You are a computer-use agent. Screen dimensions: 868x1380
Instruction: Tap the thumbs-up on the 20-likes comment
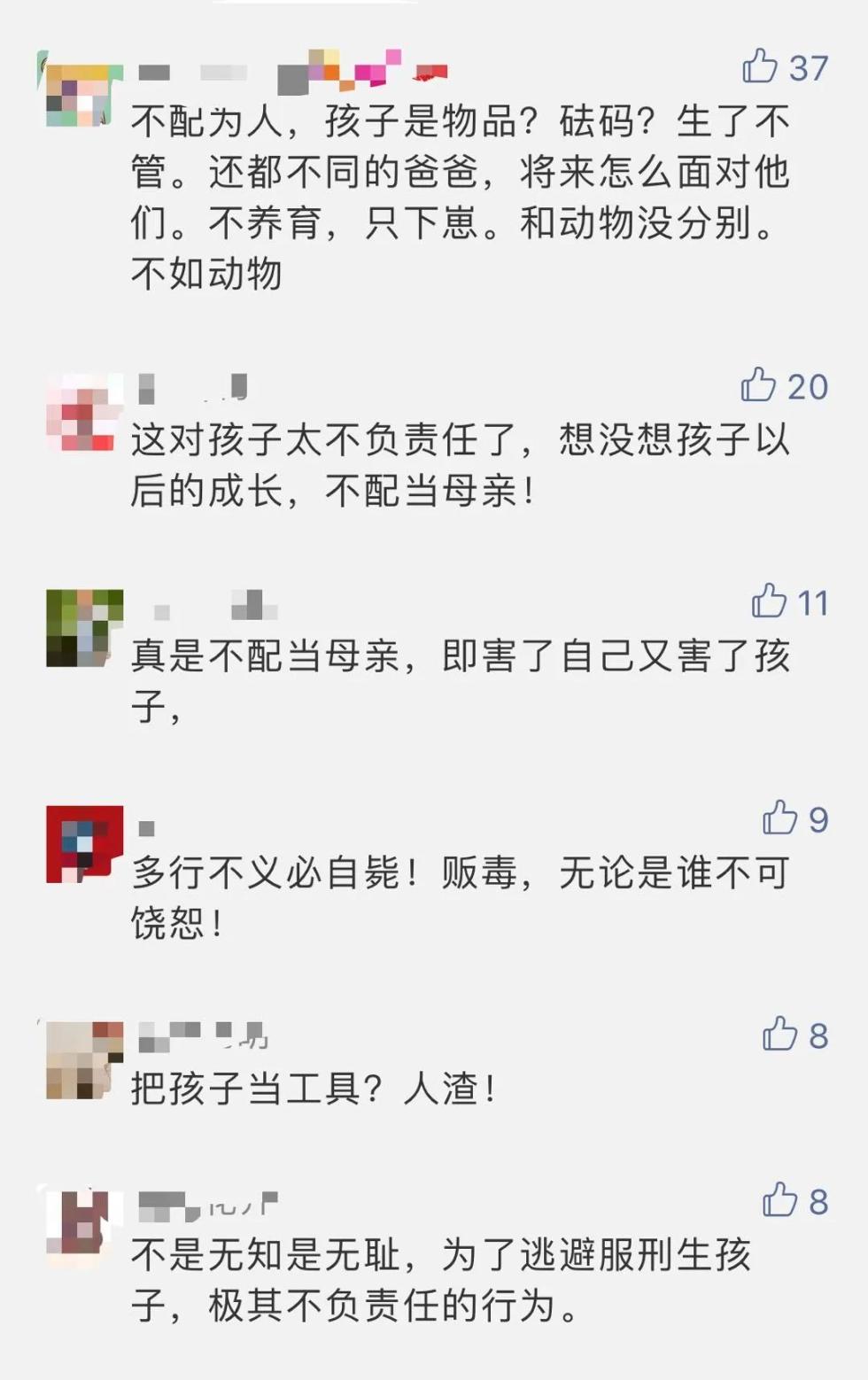point(757,384)
